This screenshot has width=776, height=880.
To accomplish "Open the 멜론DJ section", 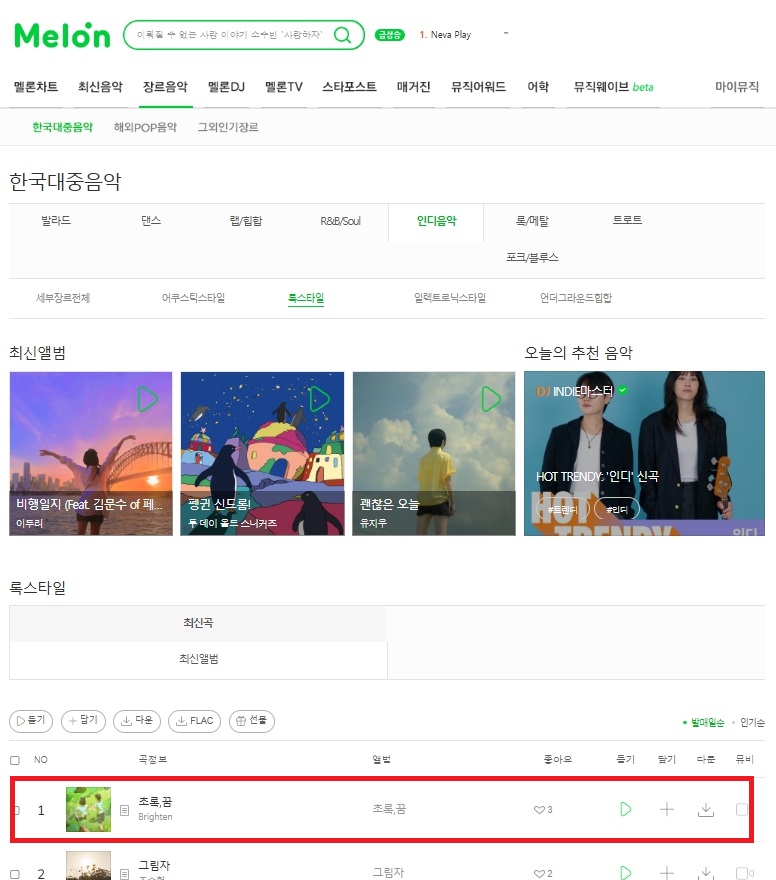I will pos(226,87).
